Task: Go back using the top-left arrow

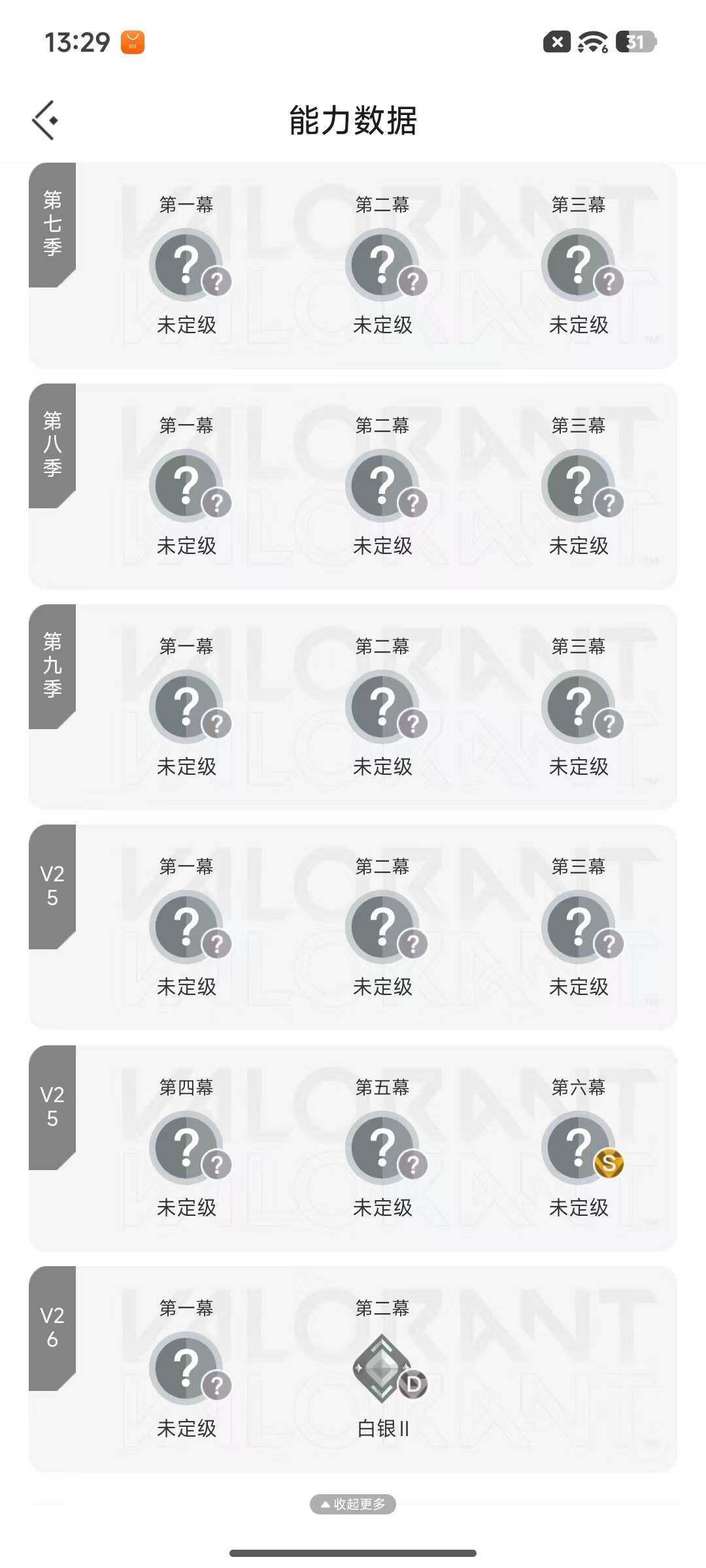Action: tap(45, 120)
